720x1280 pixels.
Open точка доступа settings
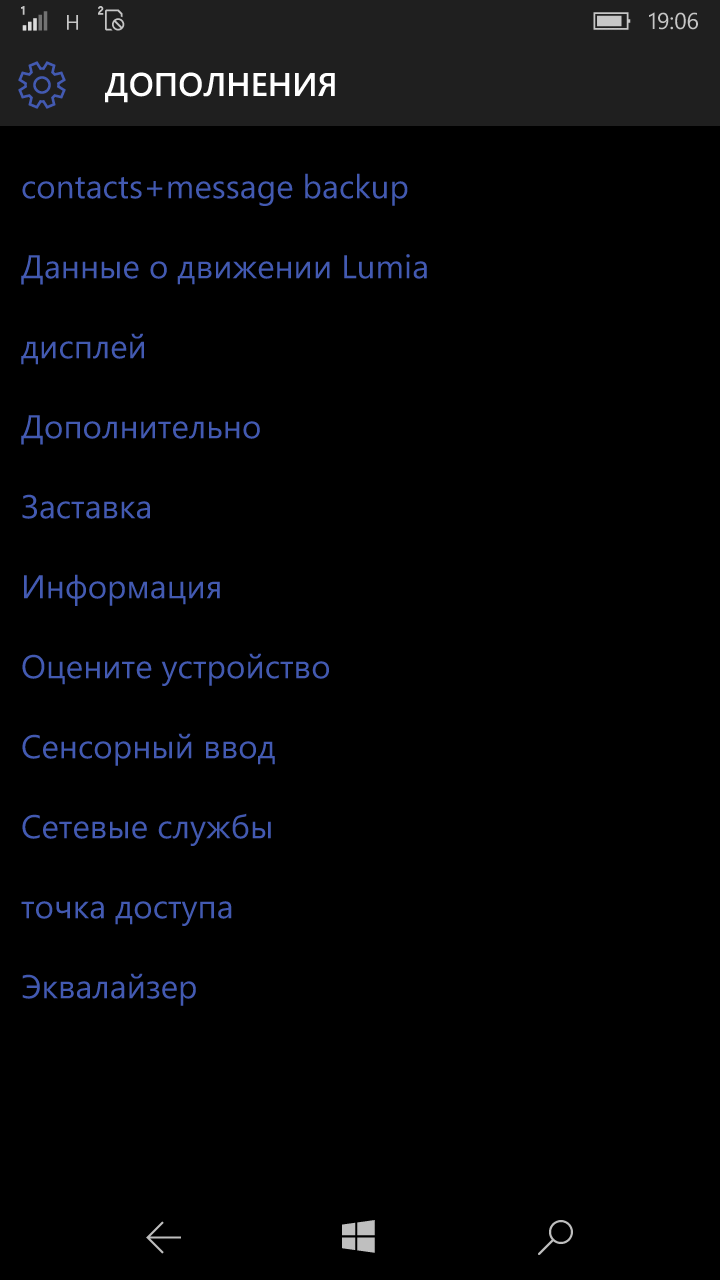[x=127, y=909]
